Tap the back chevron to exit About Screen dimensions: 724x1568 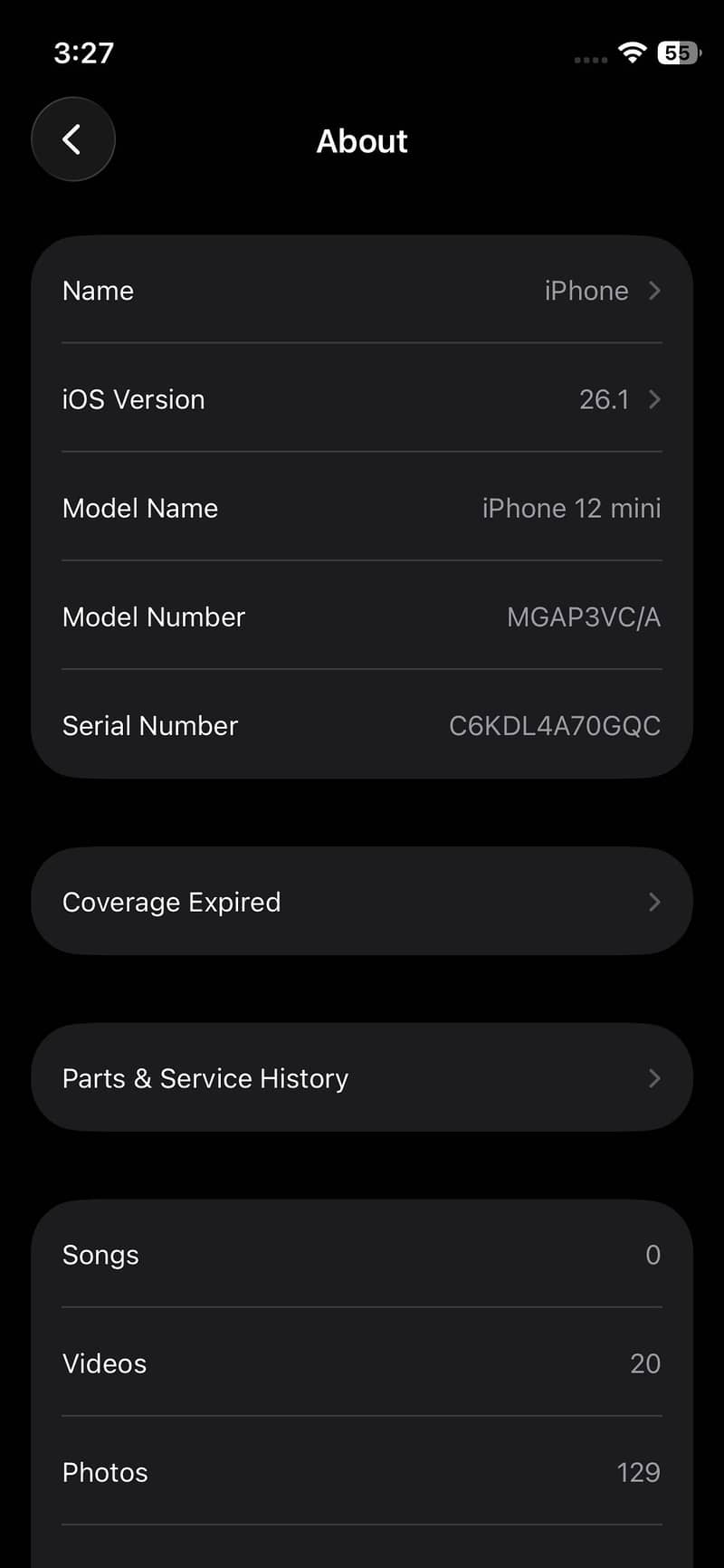point(72,139)
